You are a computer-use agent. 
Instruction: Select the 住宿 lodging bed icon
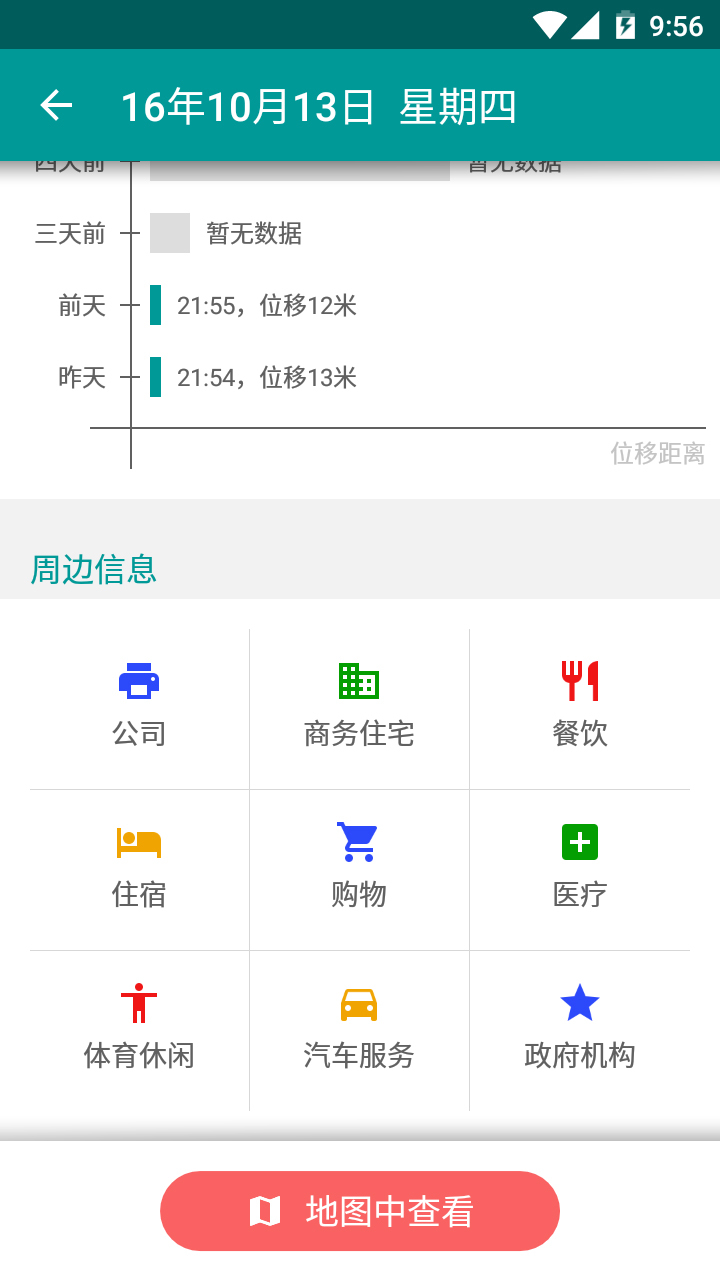coord(138,842)
